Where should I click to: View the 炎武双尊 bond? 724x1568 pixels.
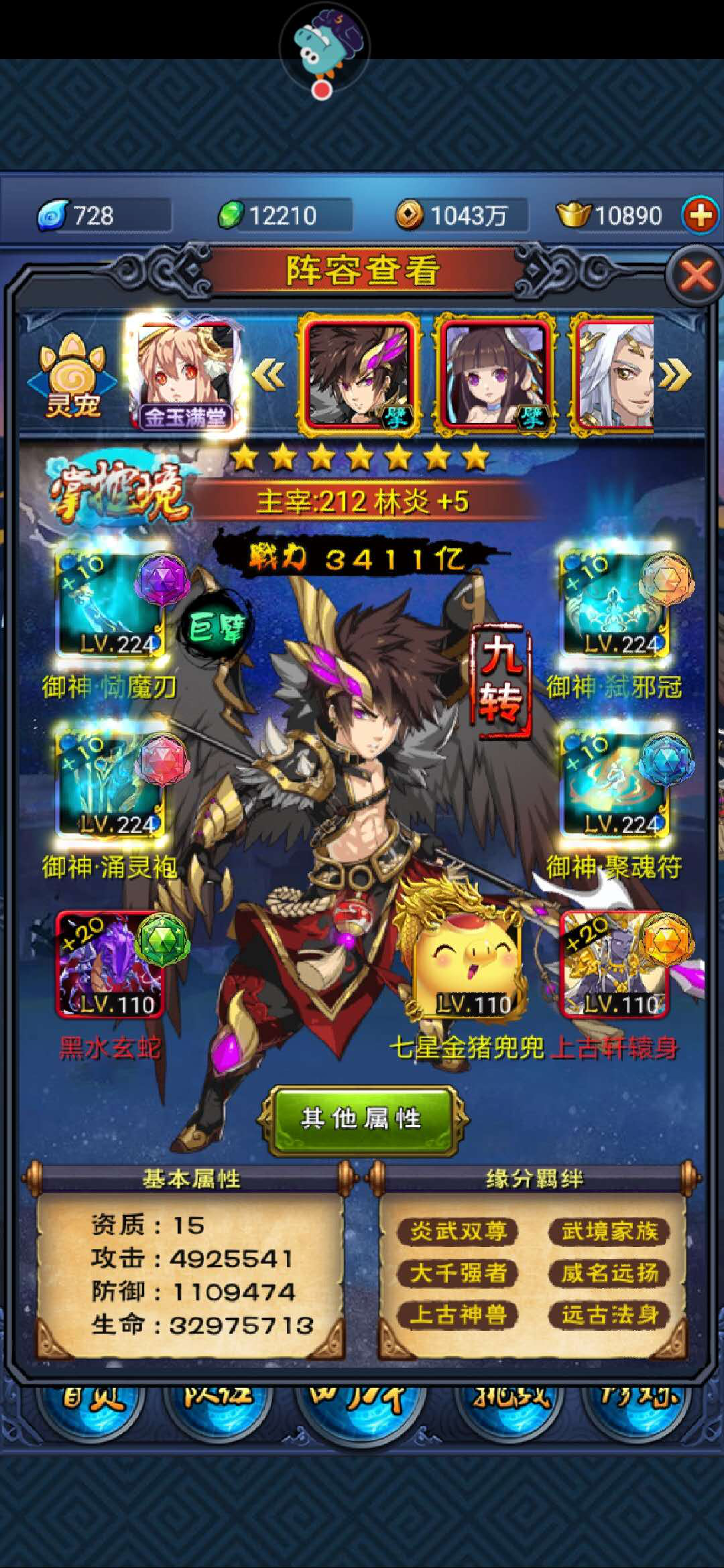pyautogui.click(x=458, y=1232)
